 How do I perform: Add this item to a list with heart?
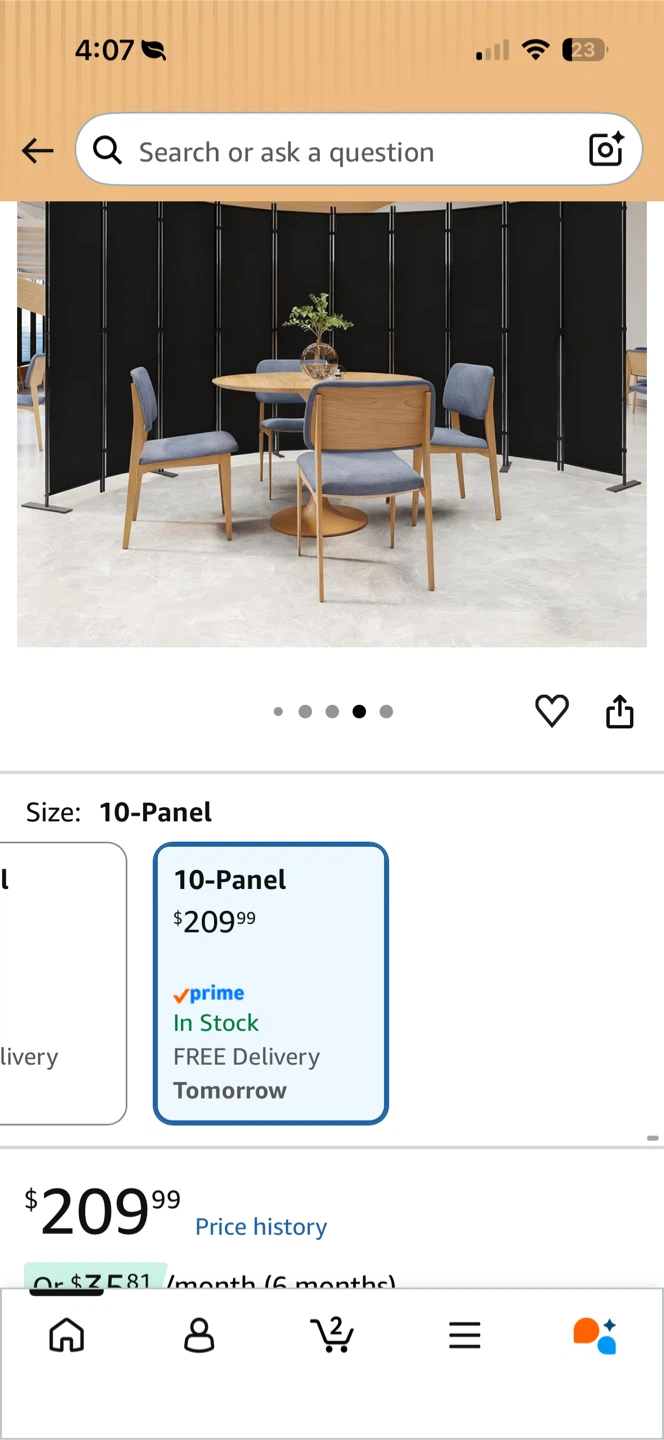click(551, 711)
